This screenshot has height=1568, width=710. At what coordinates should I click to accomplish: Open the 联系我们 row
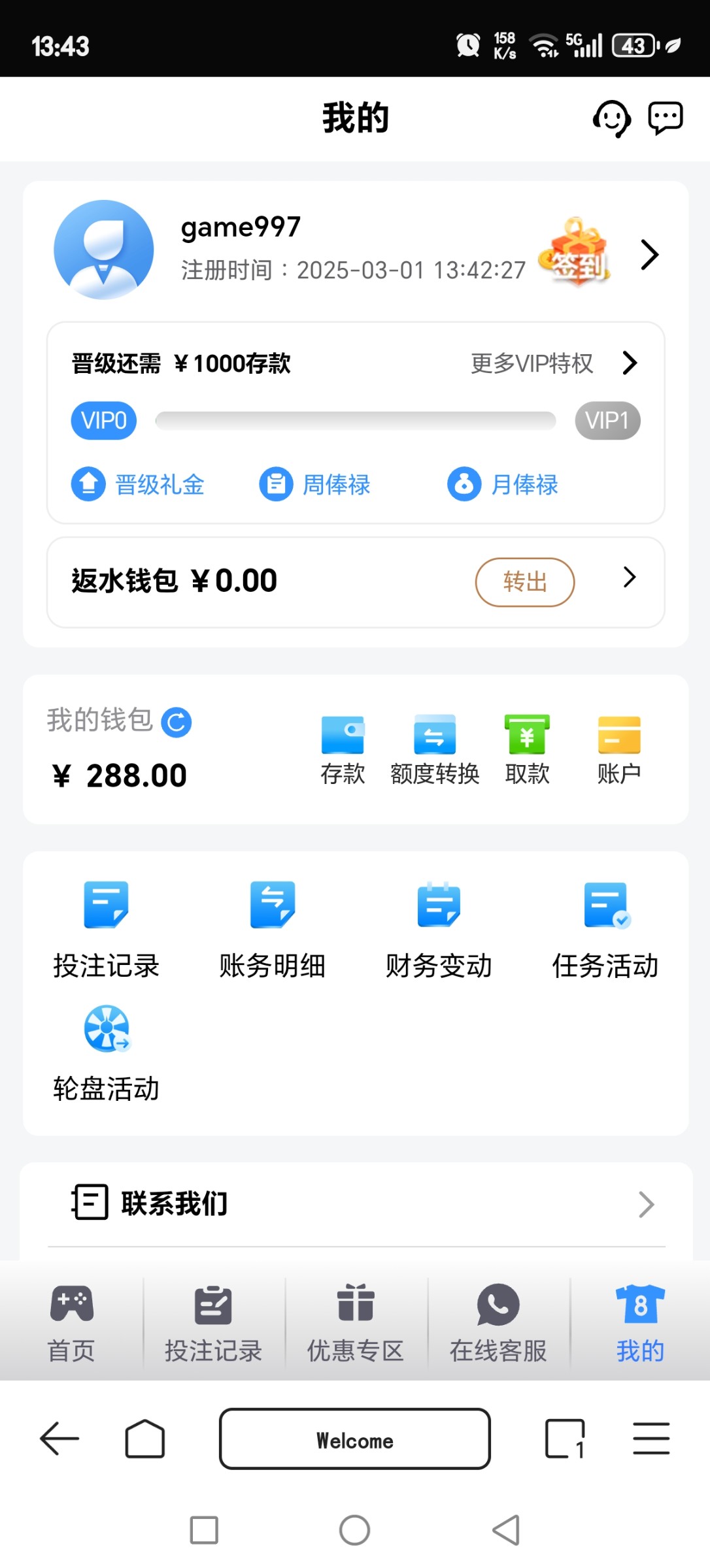coord(356,1203)
